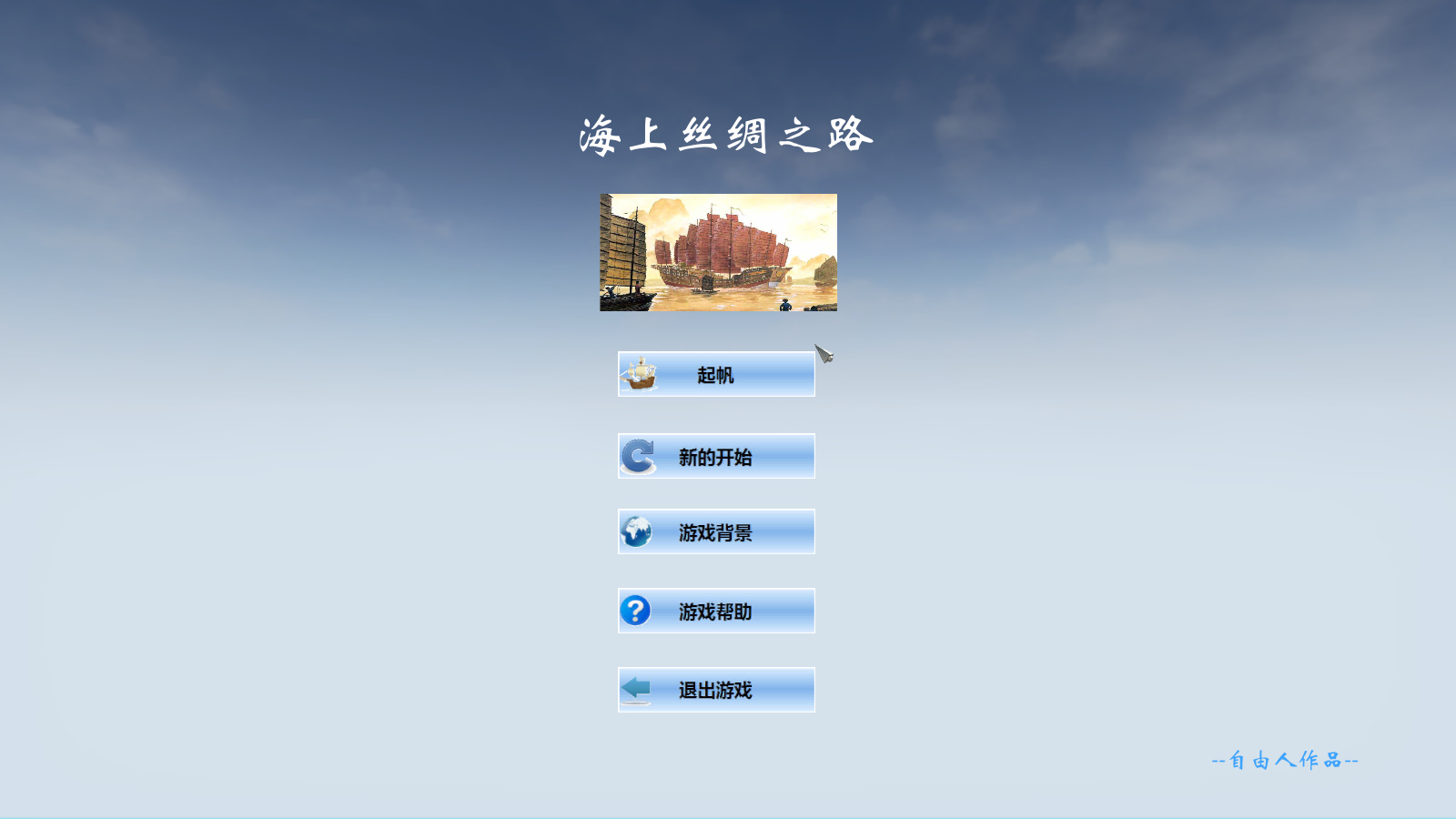Exit via 退出游戏 button
This screenshot has width=1456, height=819.
pos(716,690)
